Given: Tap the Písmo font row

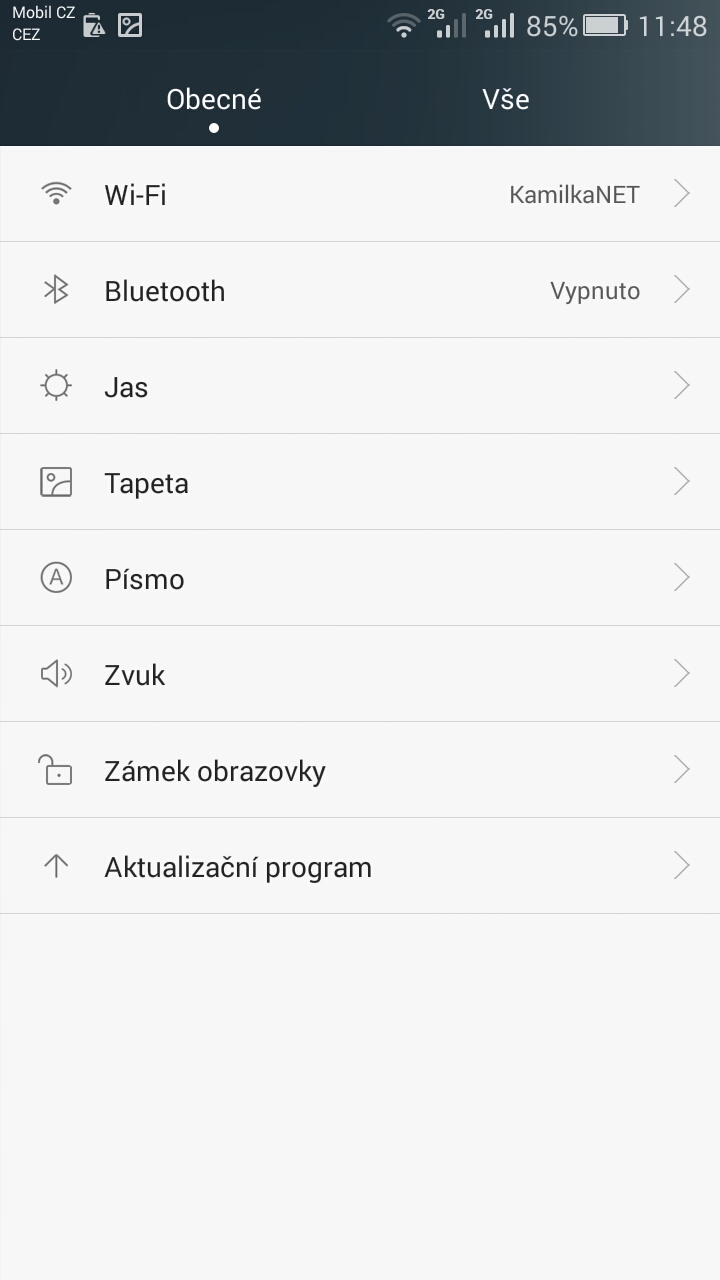Looking at the screenshot, I should click(x=360, y=578).
